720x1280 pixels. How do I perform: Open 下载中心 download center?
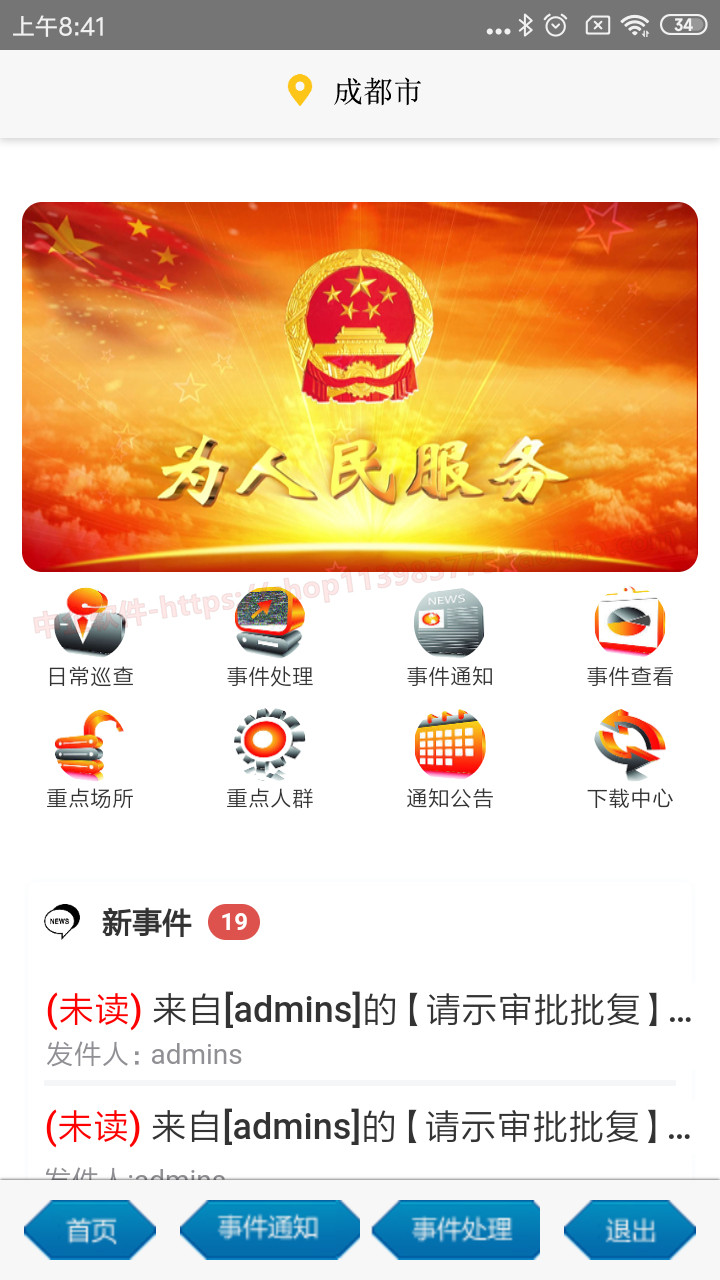tap(630, 758)
